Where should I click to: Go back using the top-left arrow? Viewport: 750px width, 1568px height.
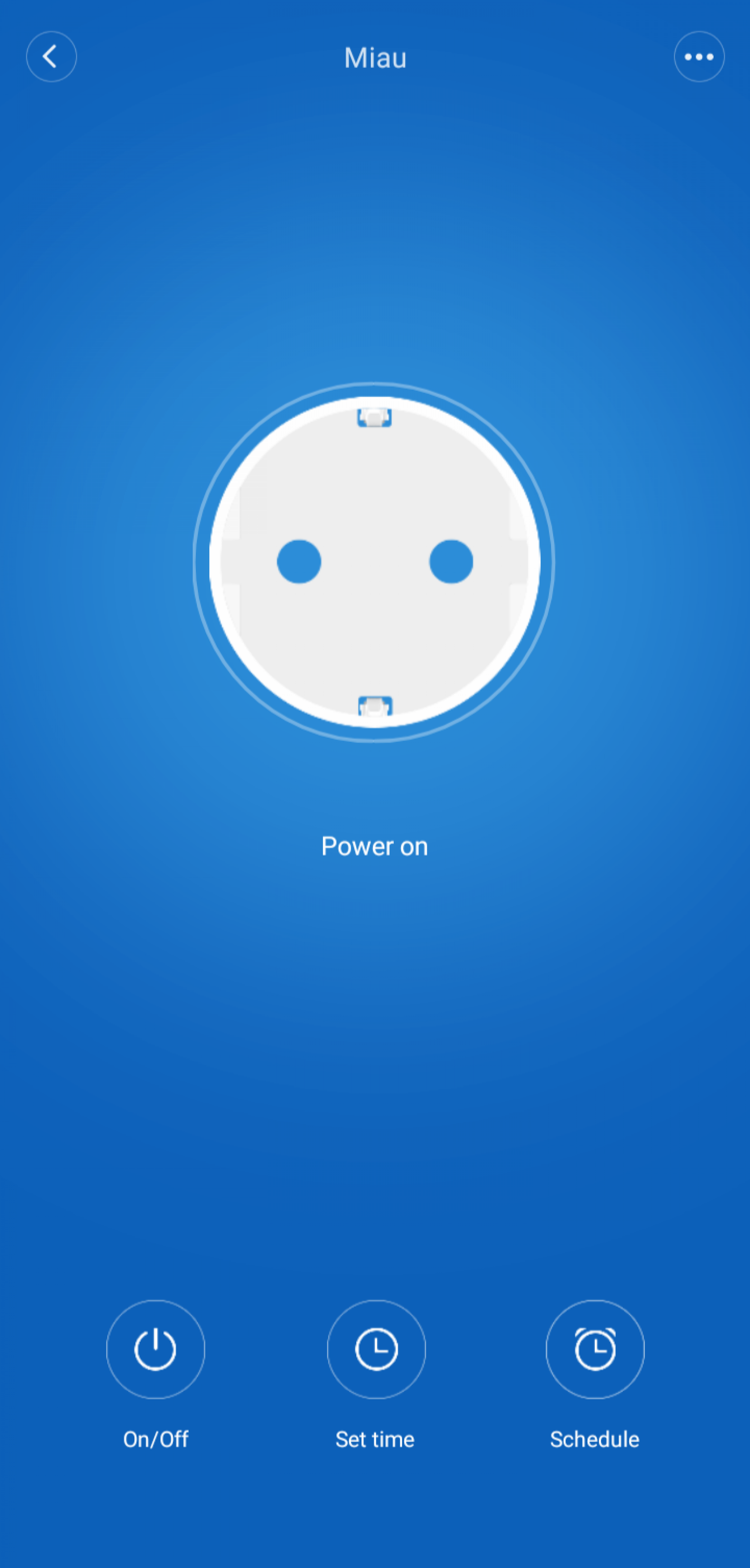(51, 57)
